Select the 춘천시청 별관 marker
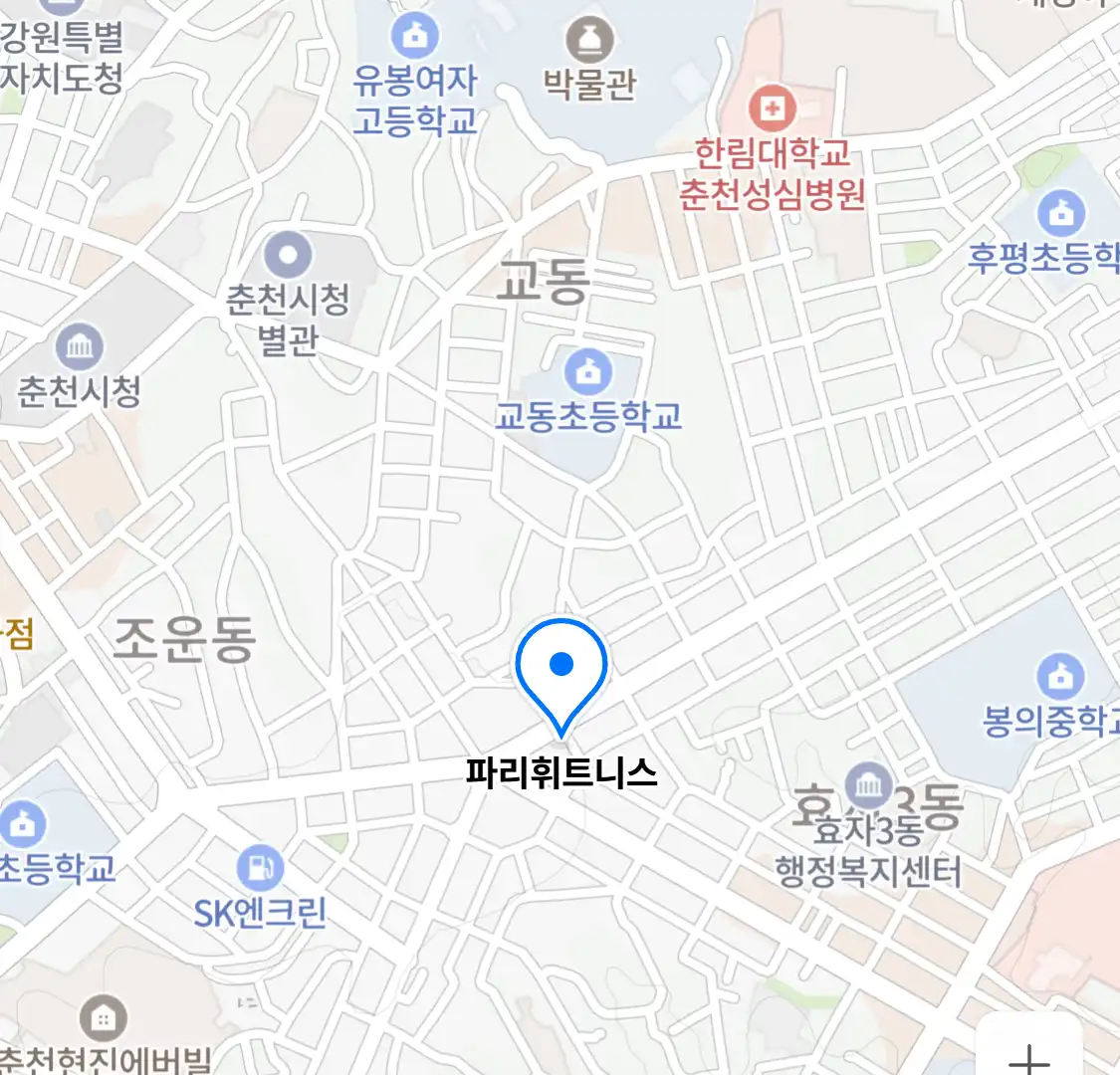The image size is (1120, 1075). tap(288, 256)
